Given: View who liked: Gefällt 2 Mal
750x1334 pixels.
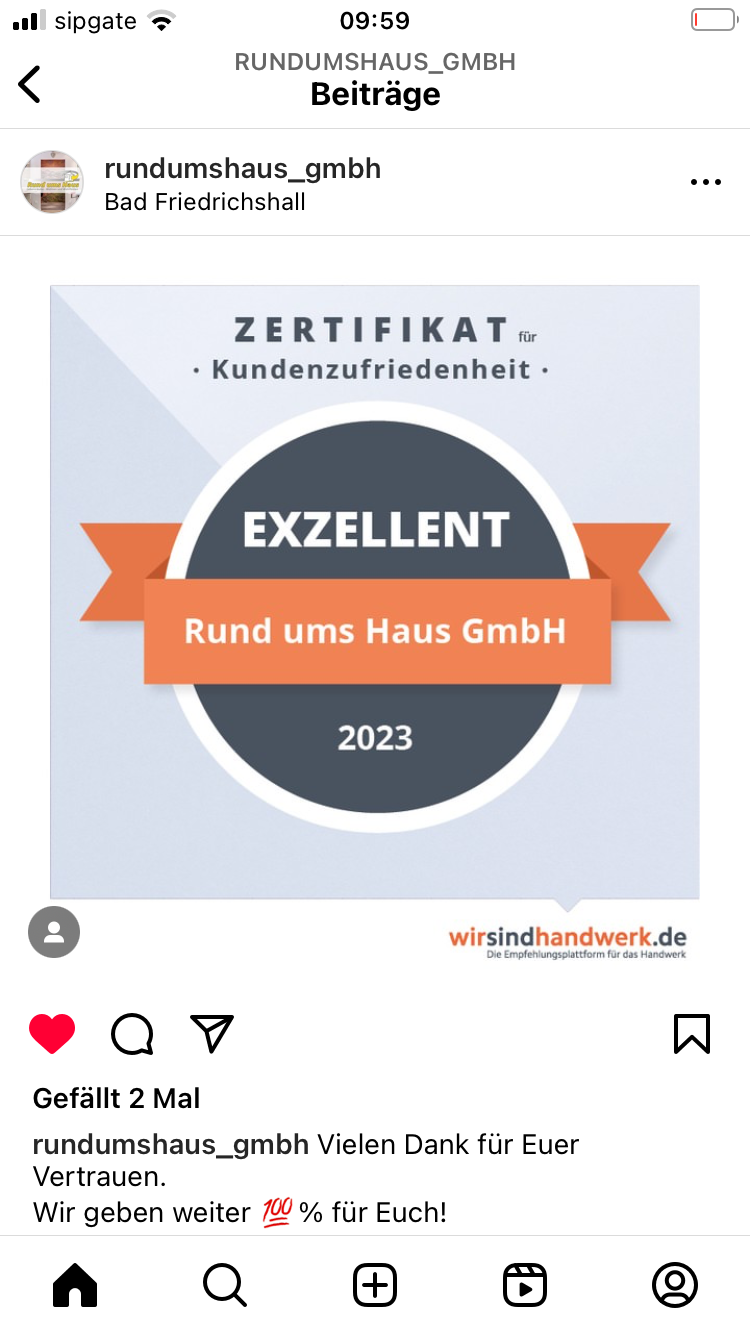Looking at the screenshot, I should [x=116, y=1098].
